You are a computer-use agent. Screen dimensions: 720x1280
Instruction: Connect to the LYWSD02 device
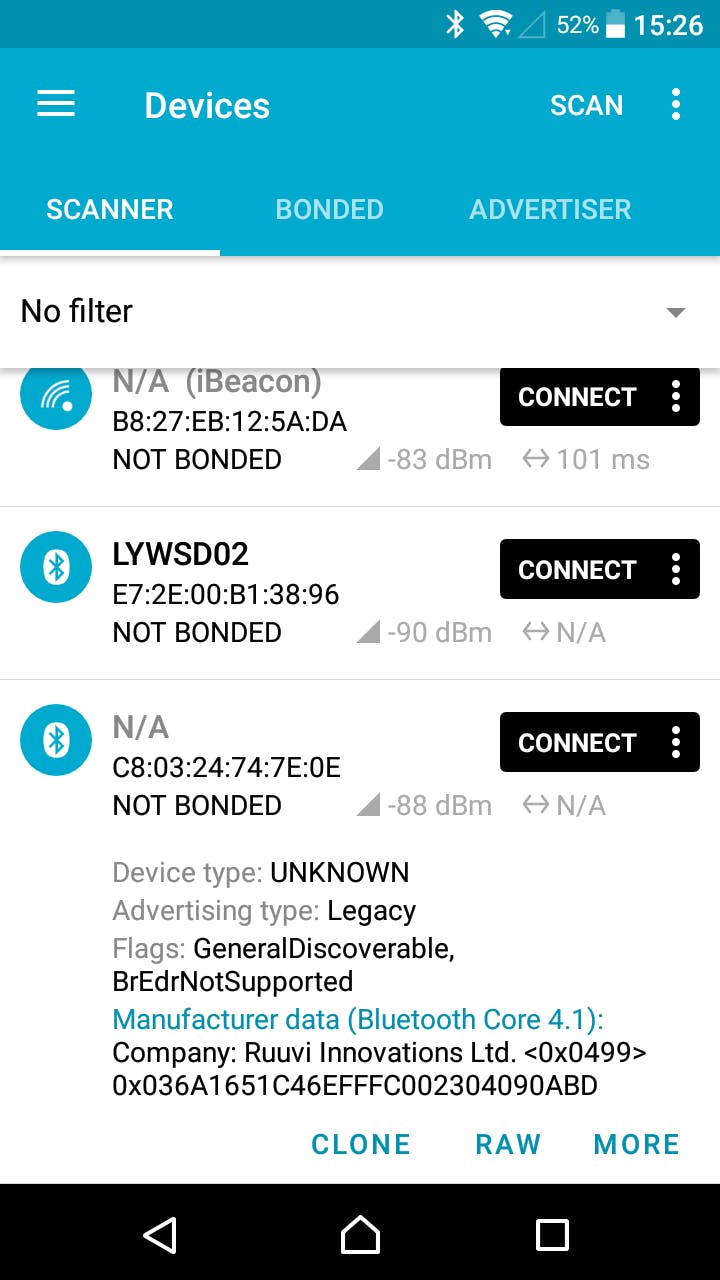[577, 570]
